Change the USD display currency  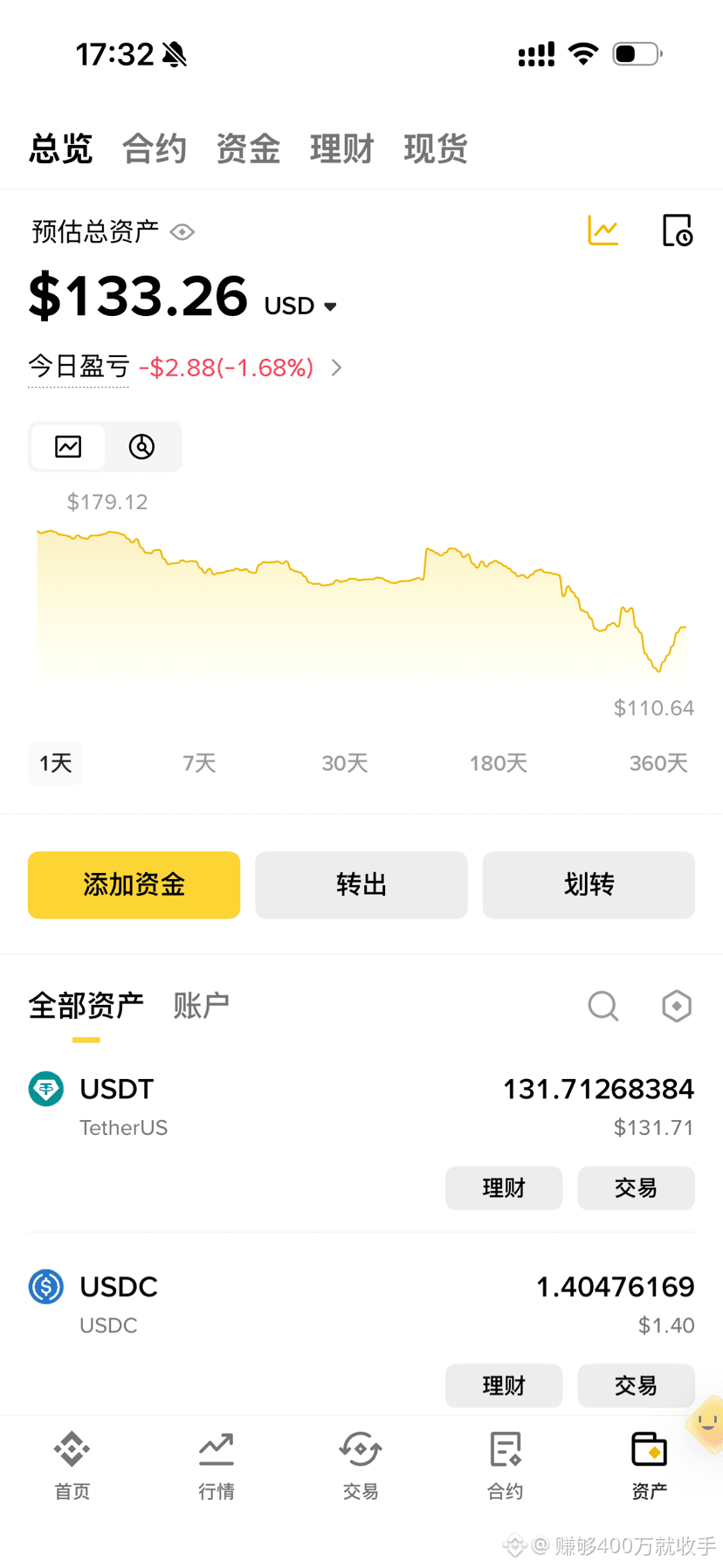(300, 306)
